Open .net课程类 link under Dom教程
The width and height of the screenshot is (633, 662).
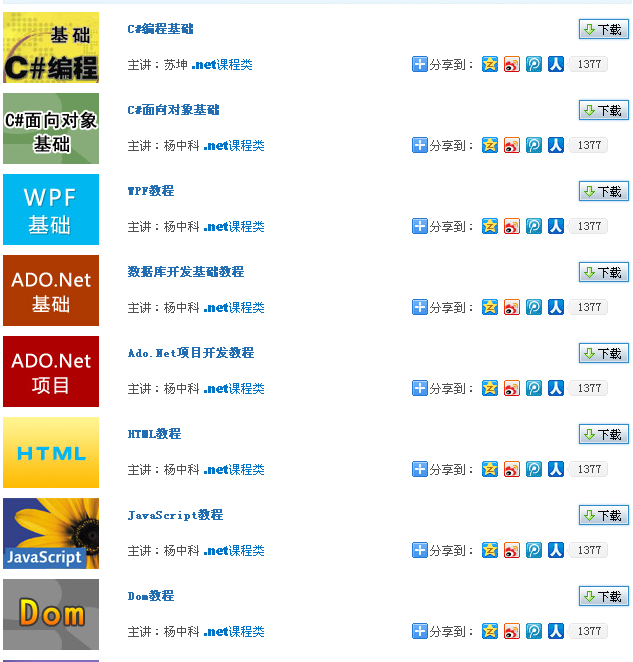234,632
